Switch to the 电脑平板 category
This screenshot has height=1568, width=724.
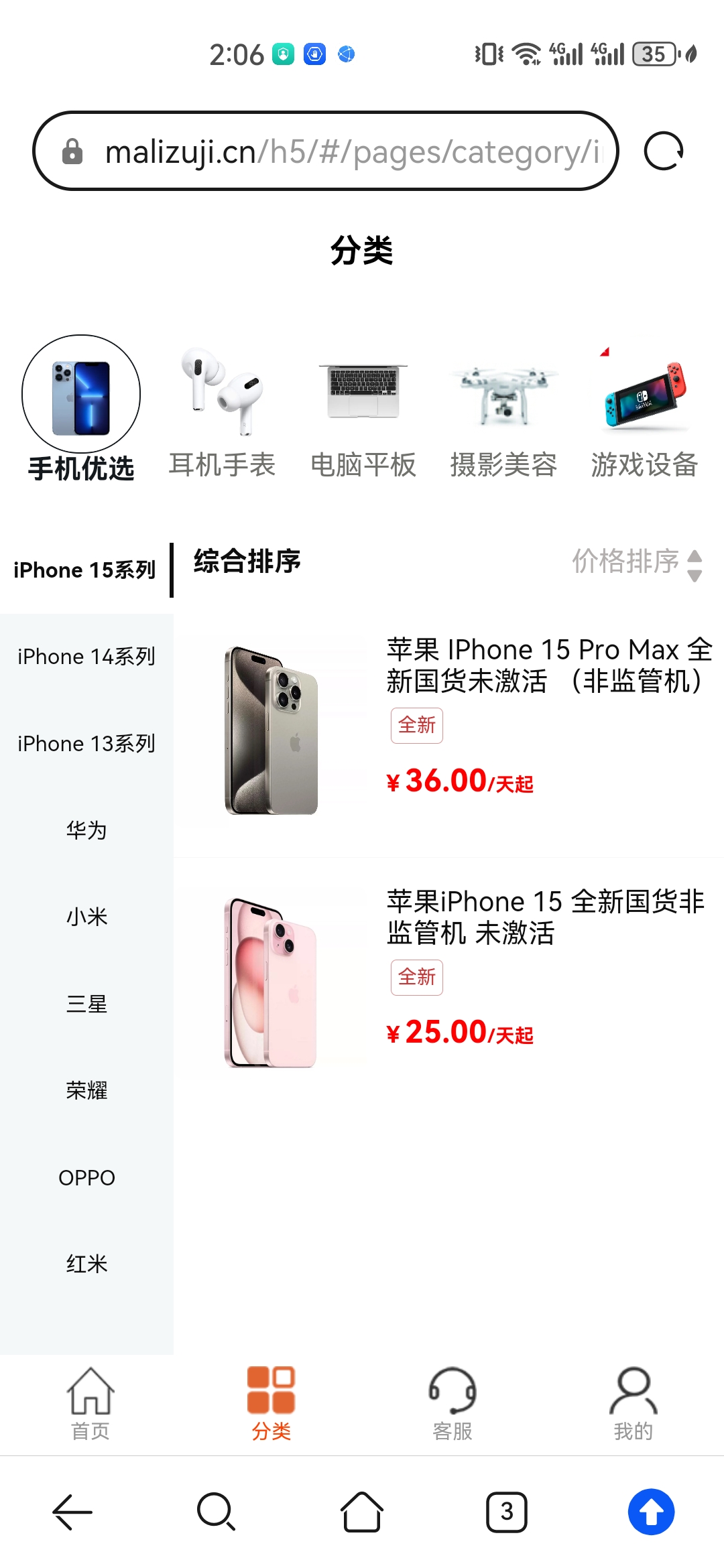(363, 412)
